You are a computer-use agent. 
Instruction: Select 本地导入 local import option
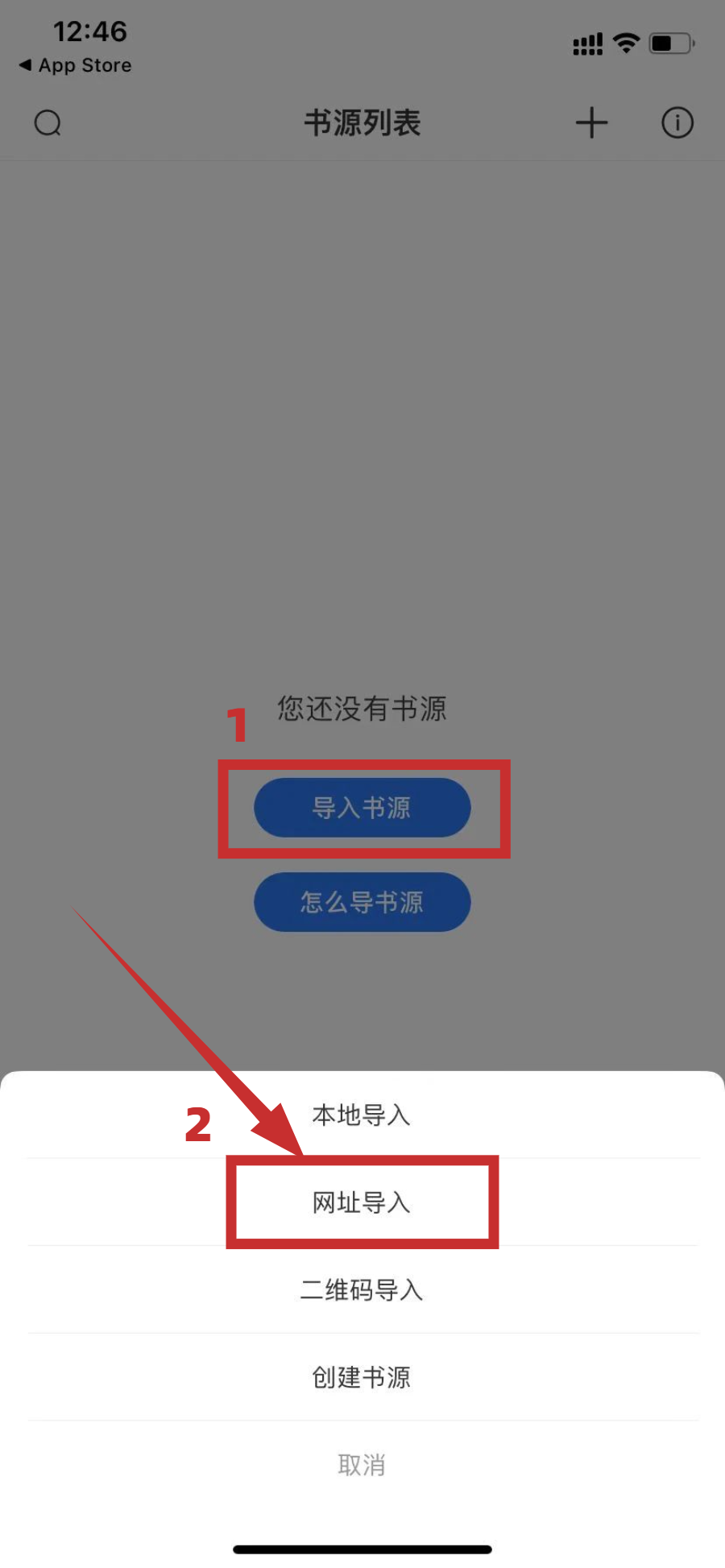coord(362,1115)
